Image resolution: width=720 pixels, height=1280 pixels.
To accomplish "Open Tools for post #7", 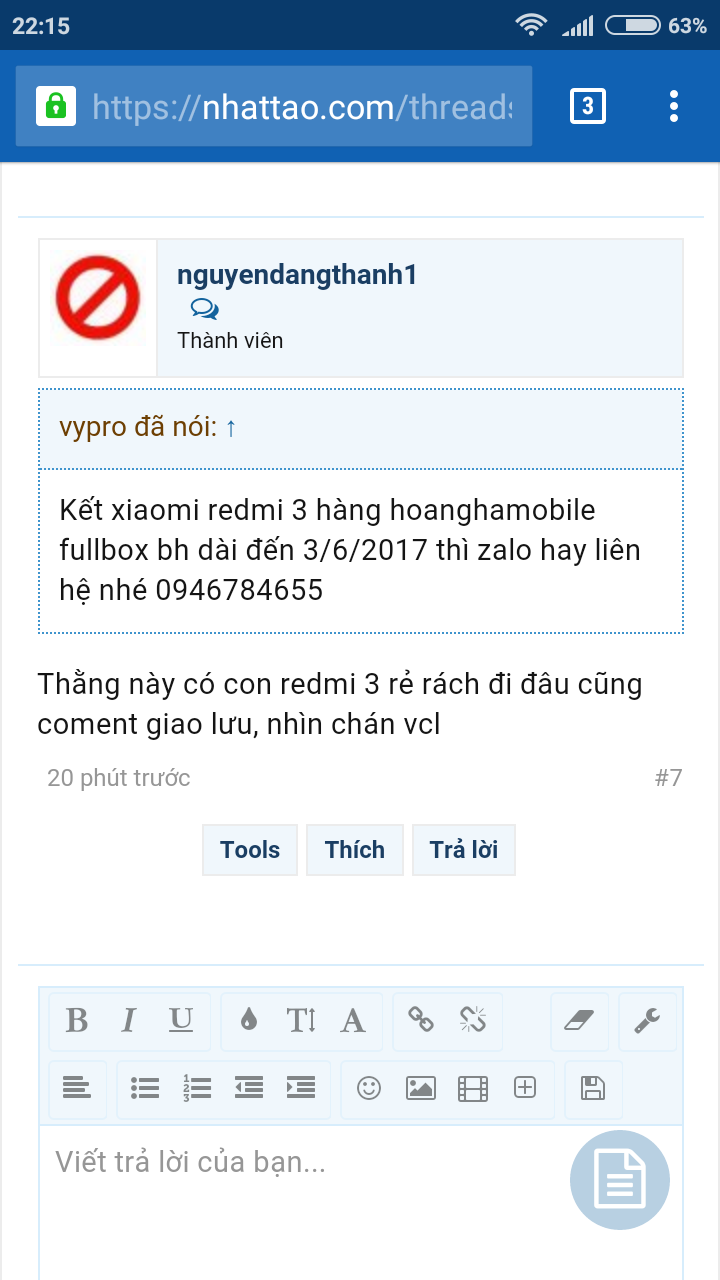I will 250,850.
